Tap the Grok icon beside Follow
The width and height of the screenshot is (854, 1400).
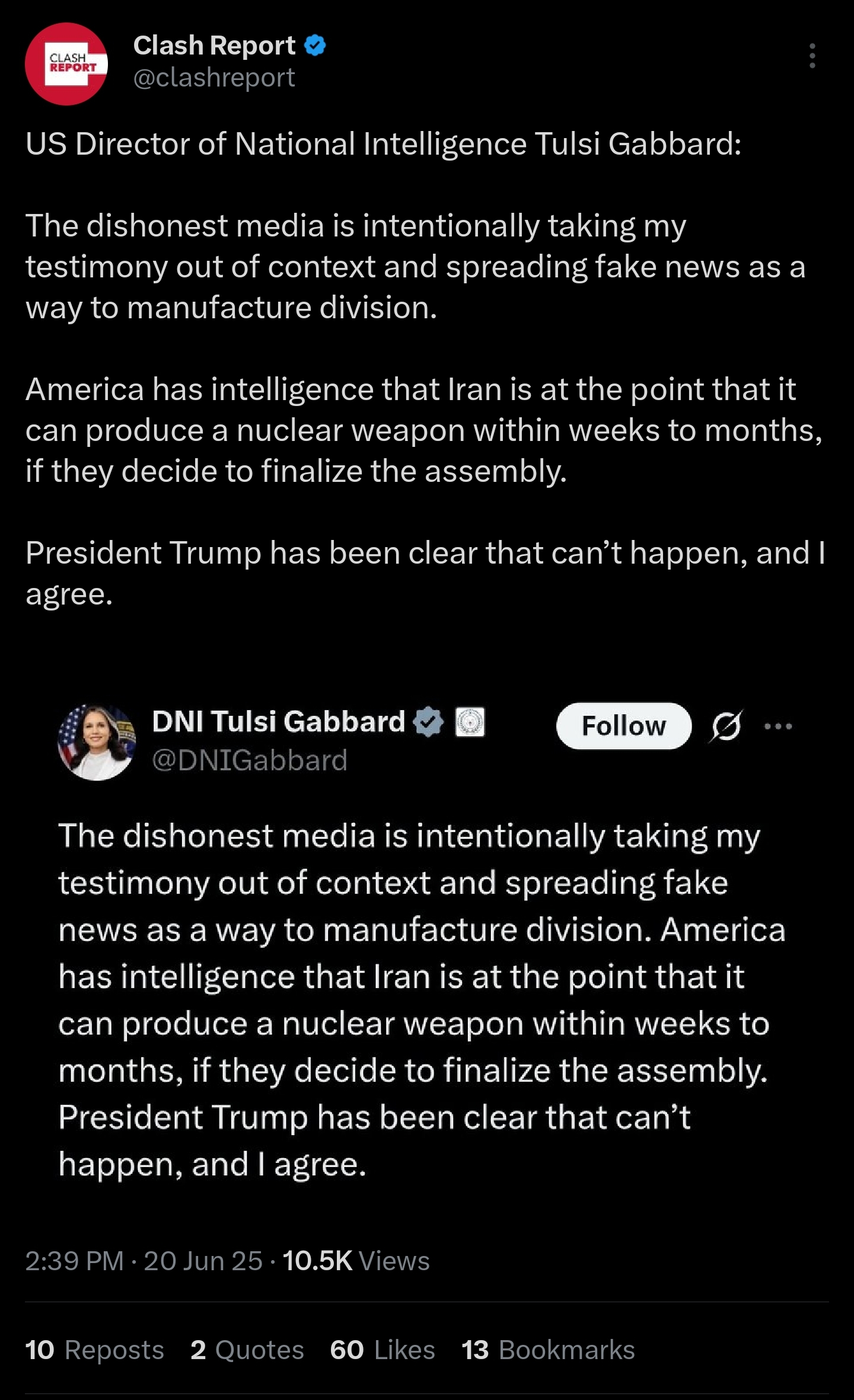(x=725, y=725)
